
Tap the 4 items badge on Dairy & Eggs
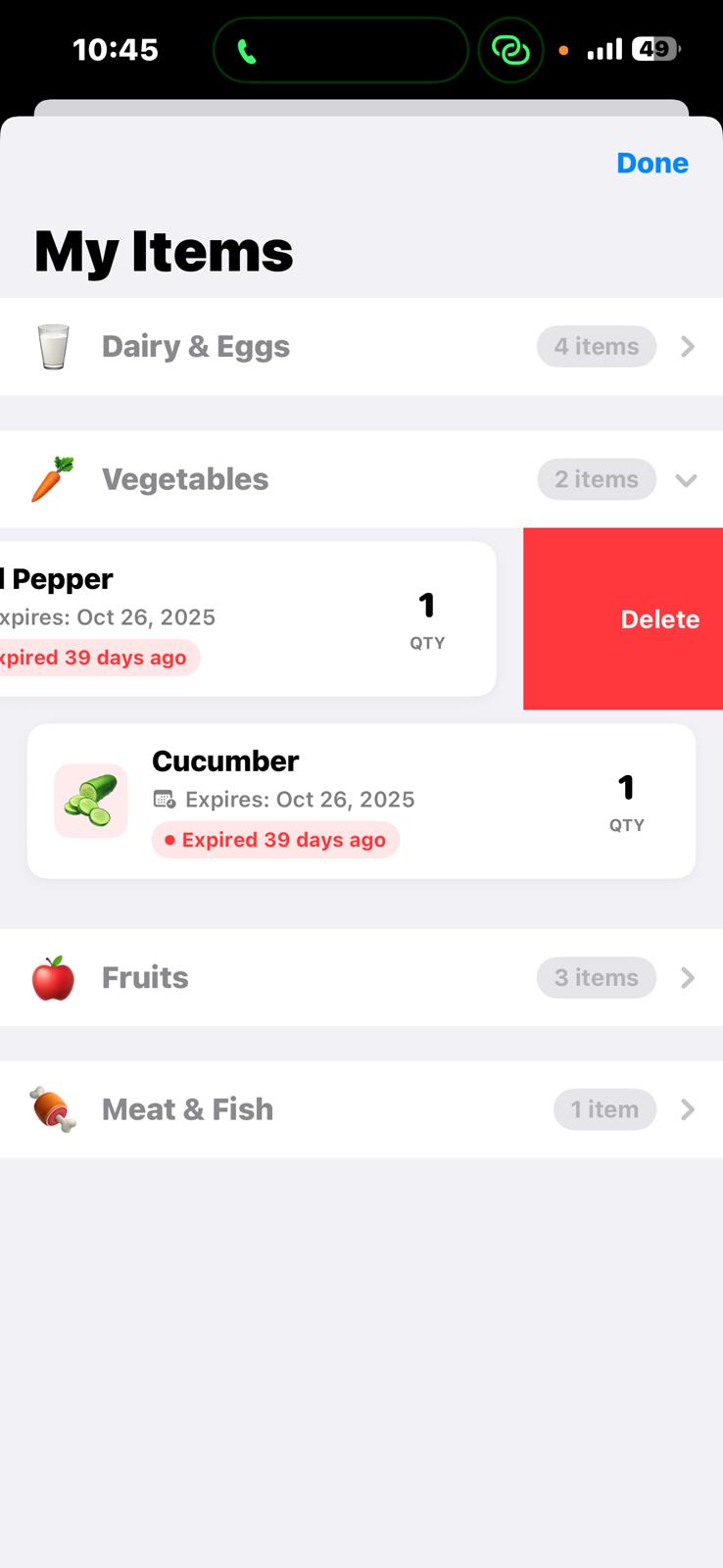click(596, 346)
